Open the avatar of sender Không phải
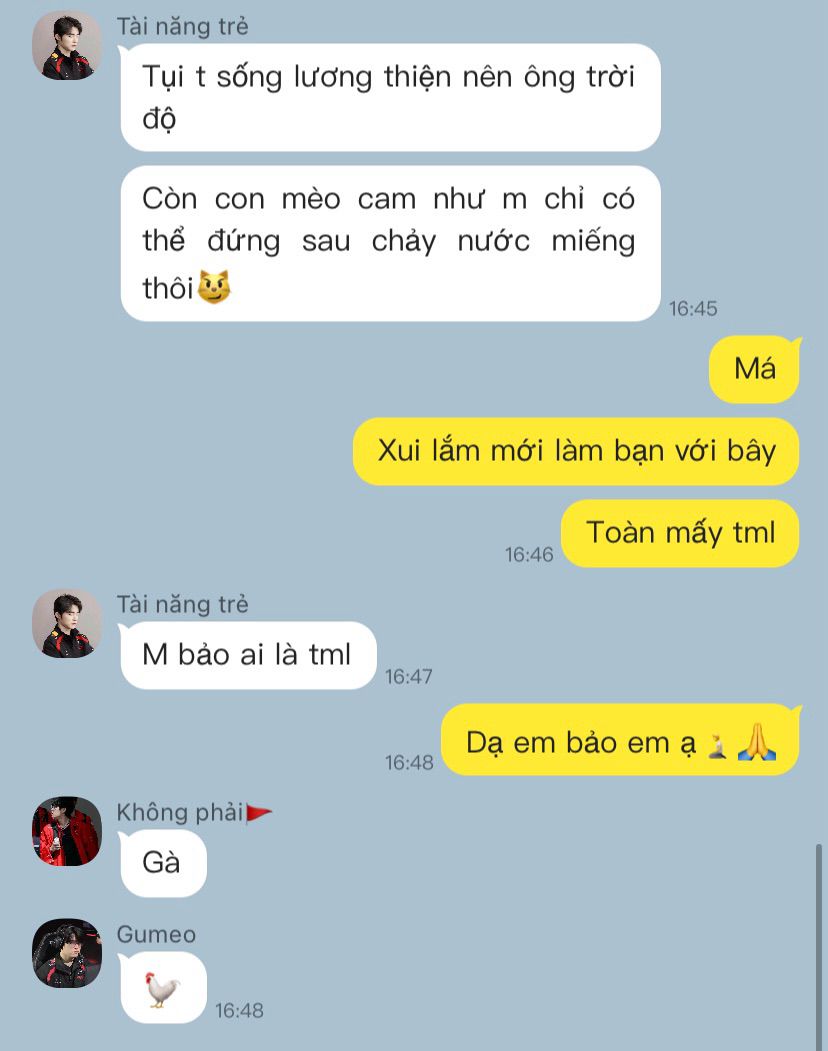Screen dimensions: 828x1051 click(x=67, y=830)
